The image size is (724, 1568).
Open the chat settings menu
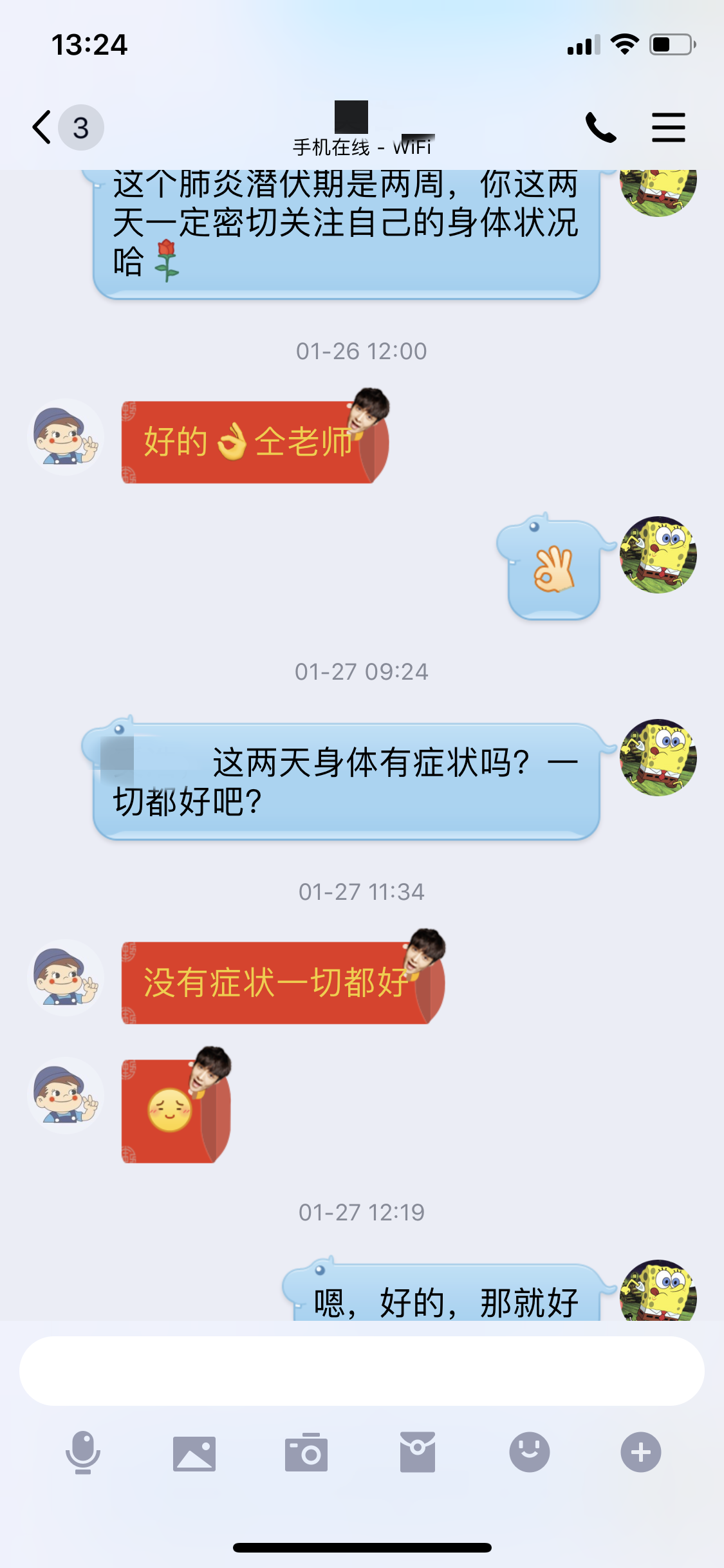click(x=668, y=127)
